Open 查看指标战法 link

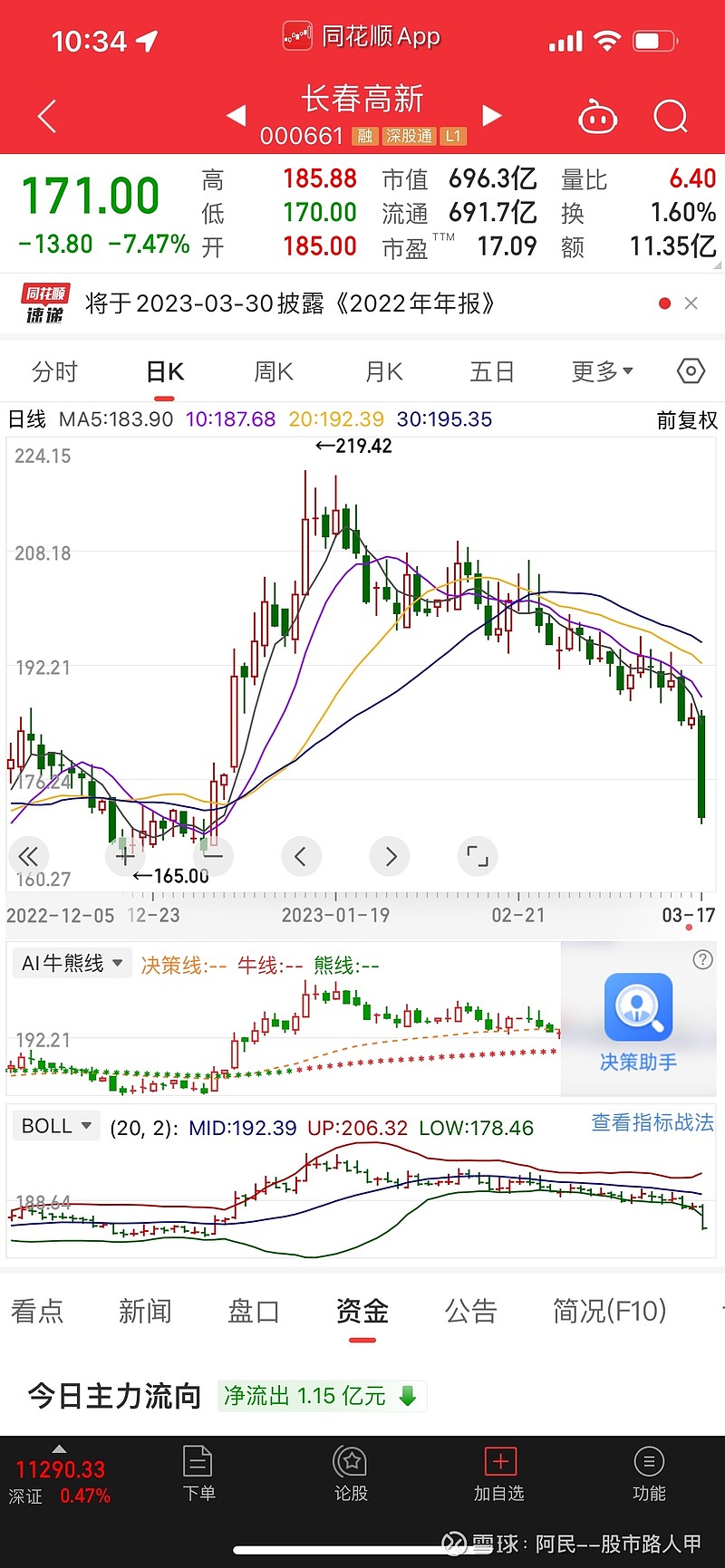[x=652, y=1122]
